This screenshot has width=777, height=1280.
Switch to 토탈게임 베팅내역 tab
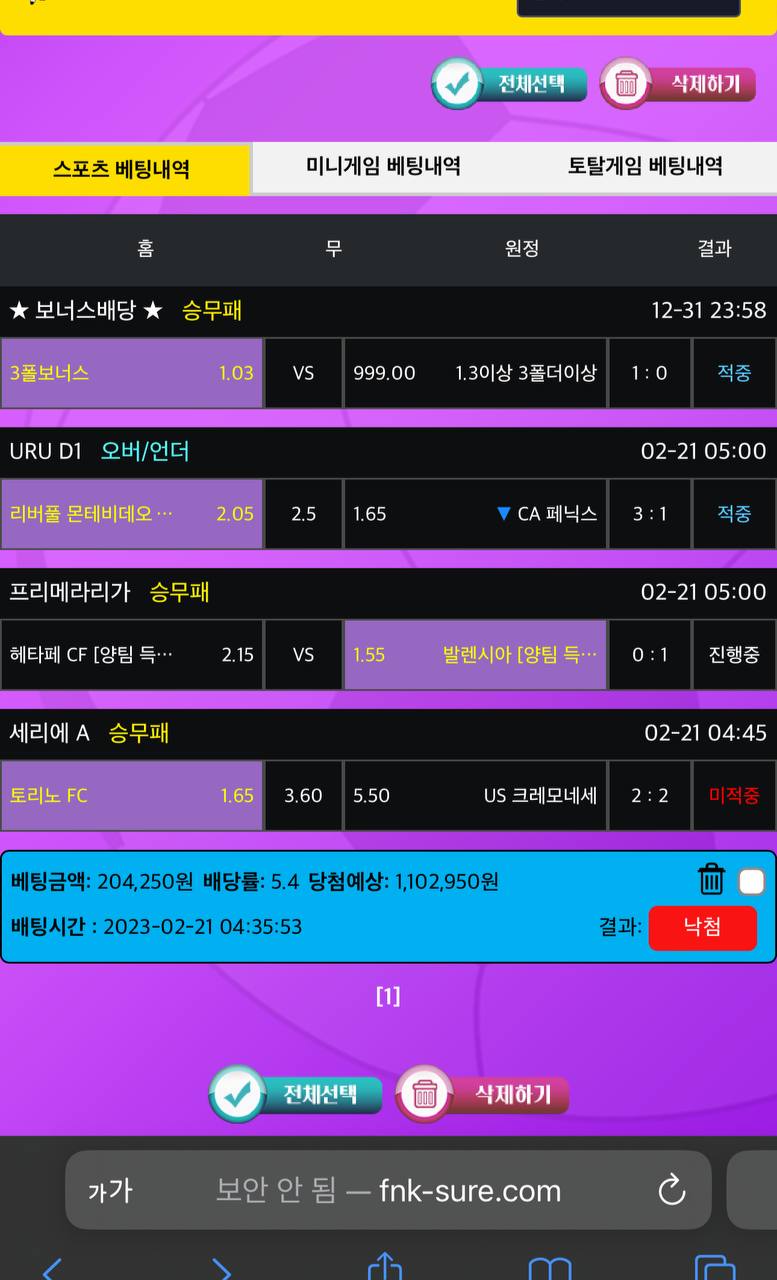645,166
